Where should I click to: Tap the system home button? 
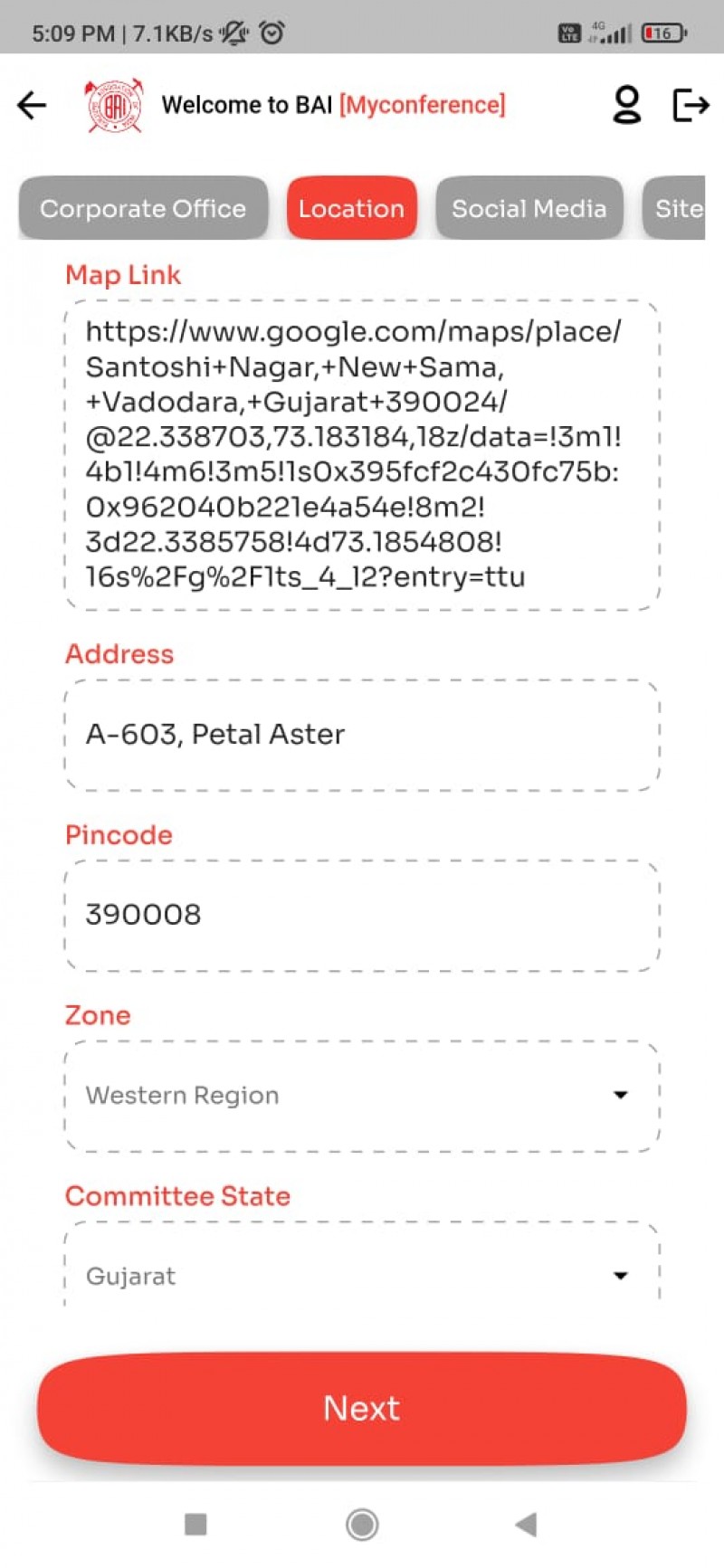pos(362,1525)
